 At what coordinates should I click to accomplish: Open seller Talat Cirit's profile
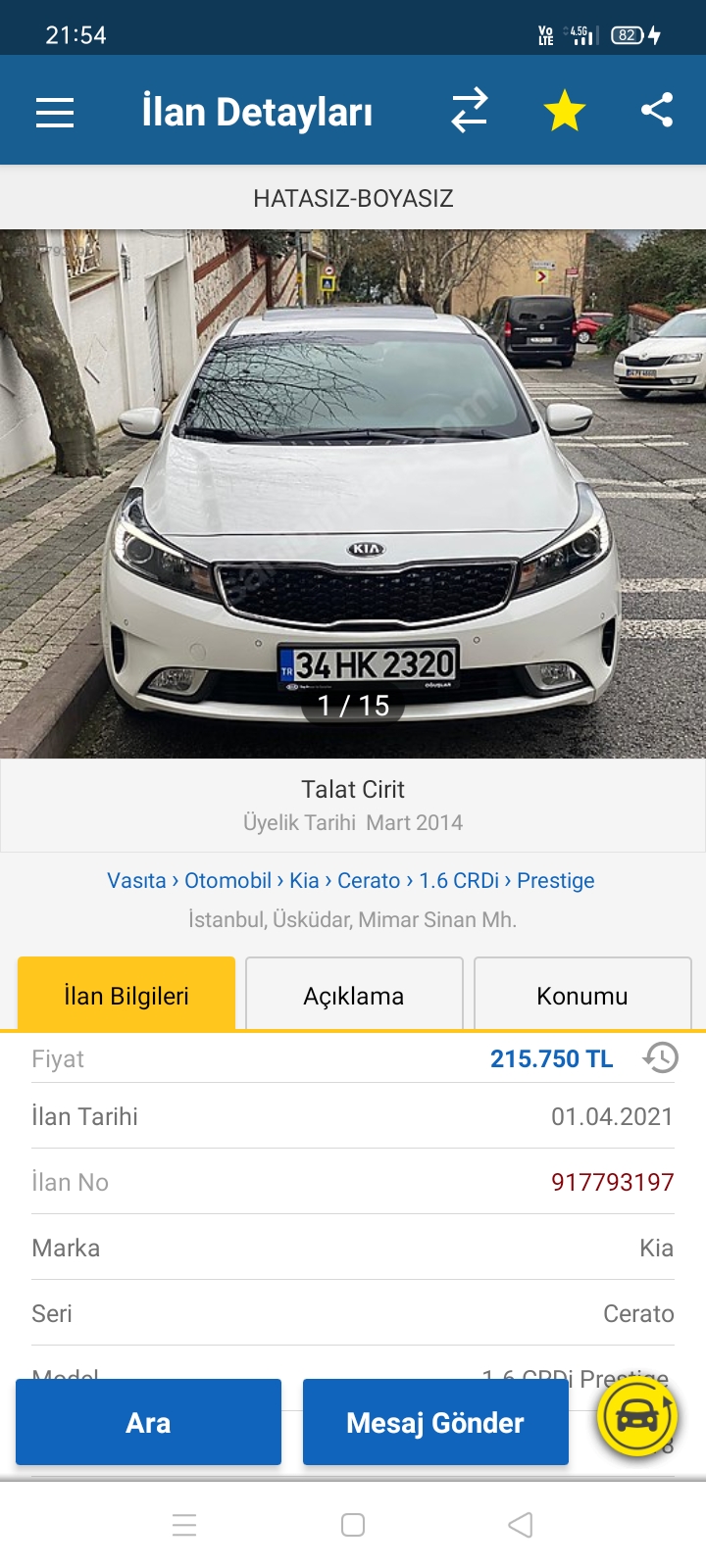coord(353,789)
